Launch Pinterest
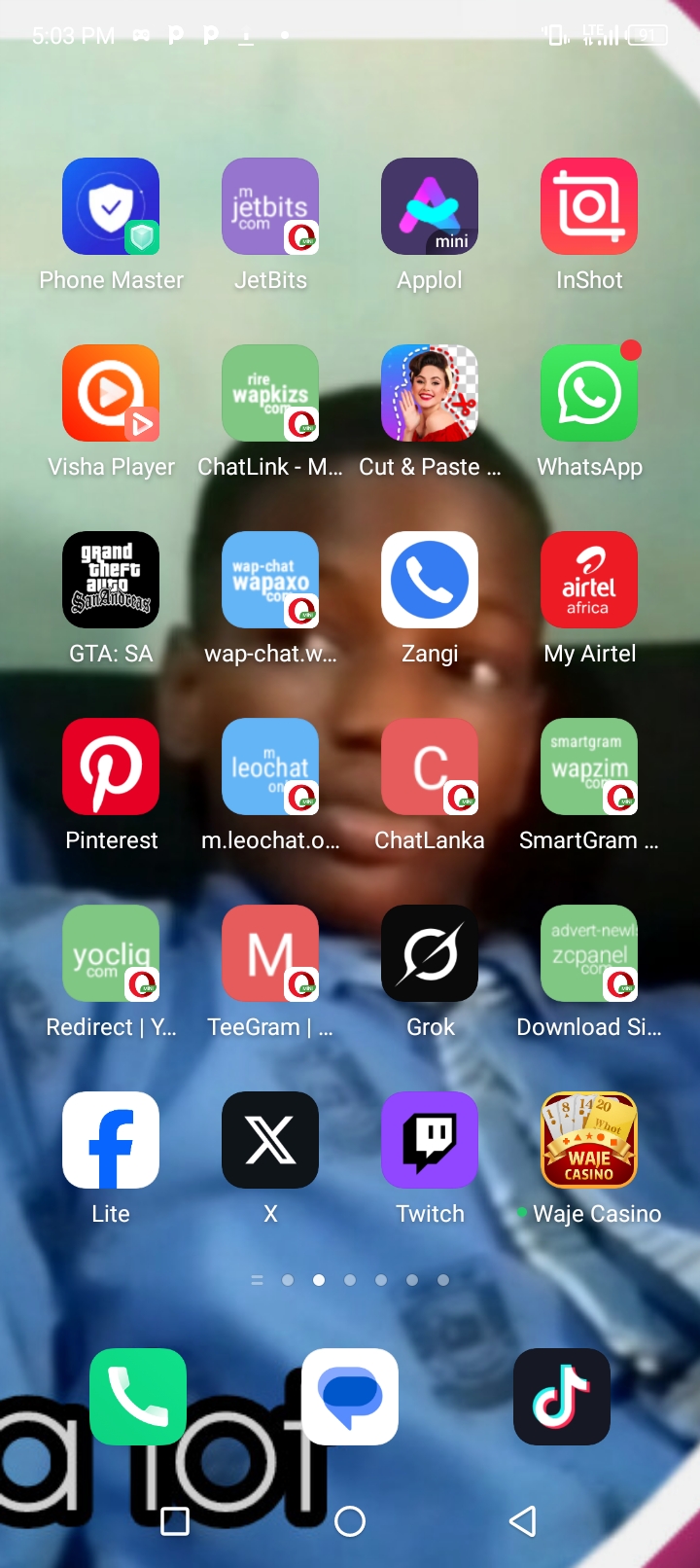Viewport: 700px width, 1568px height. 111,767
